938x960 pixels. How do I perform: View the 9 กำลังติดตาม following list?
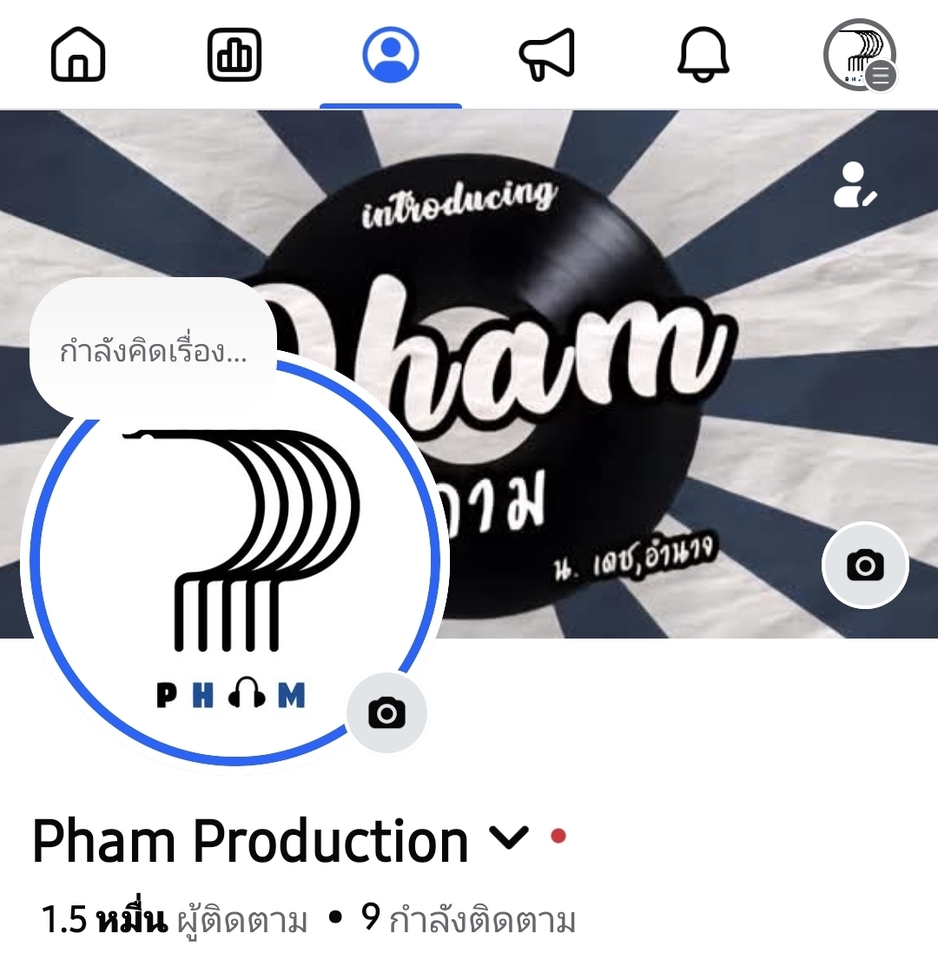(468, 920)
